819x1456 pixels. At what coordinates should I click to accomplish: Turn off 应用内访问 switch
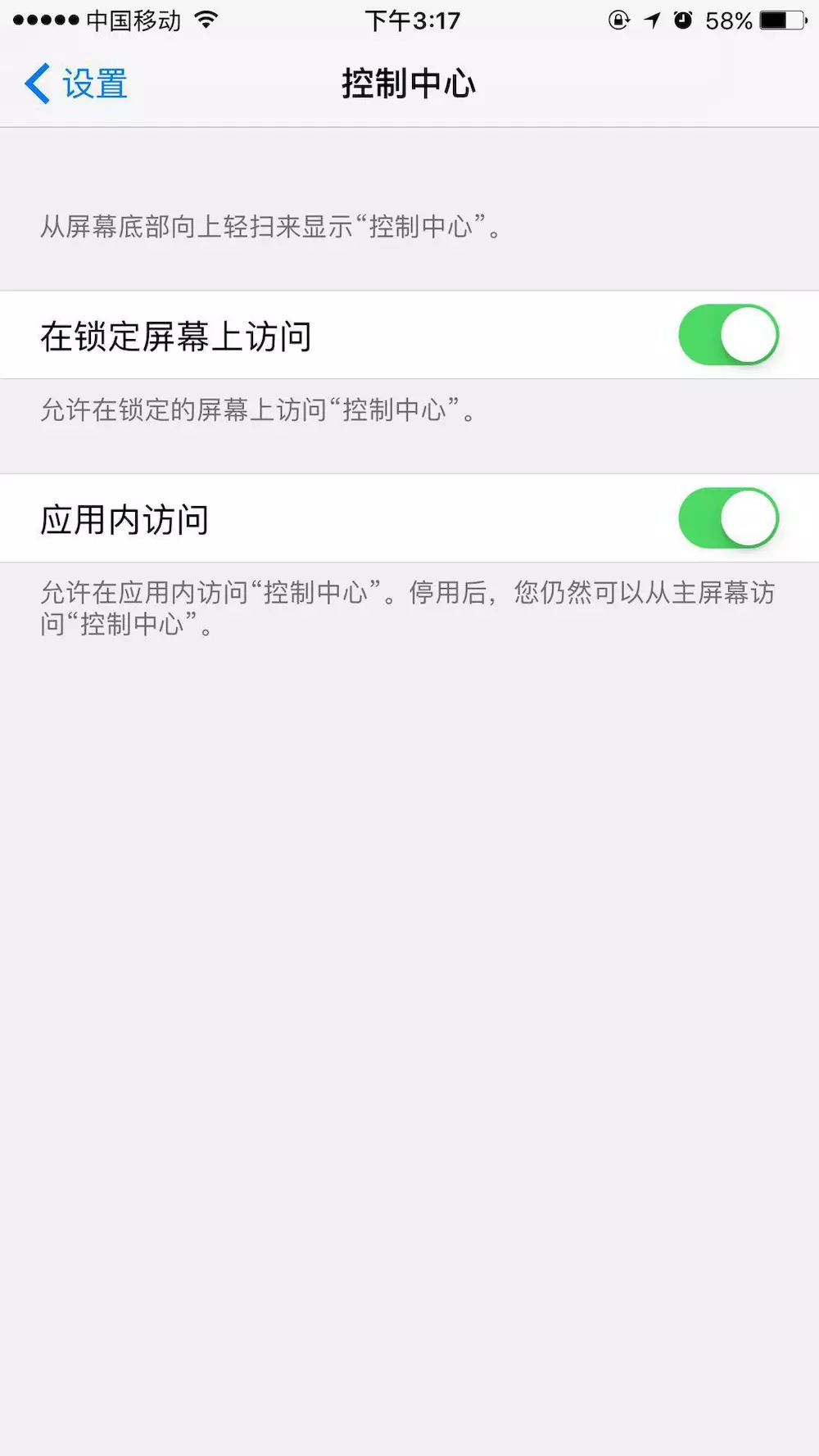727,518
